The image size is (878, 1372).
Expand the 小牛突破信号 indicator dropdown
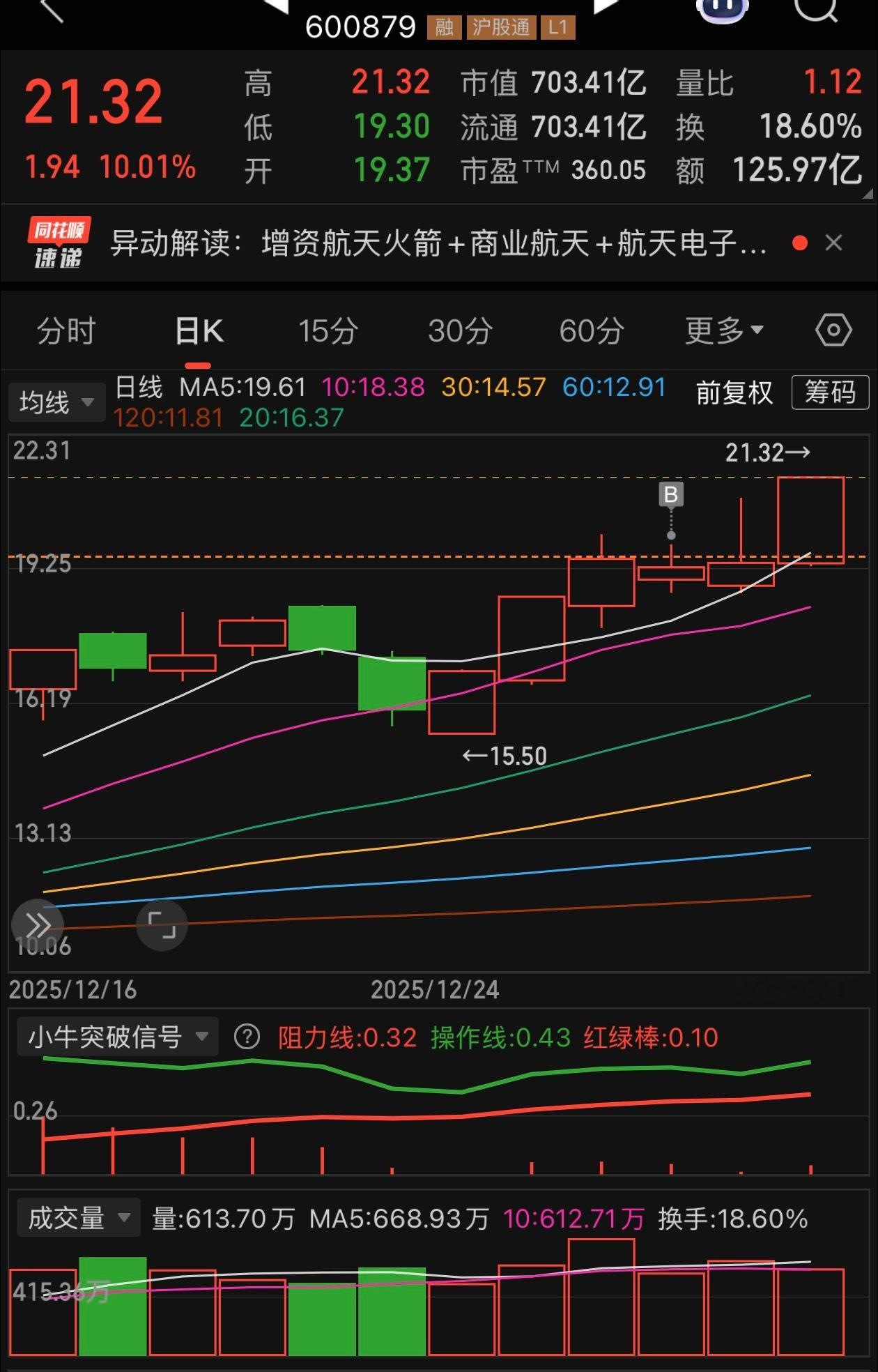point(117,1037)
